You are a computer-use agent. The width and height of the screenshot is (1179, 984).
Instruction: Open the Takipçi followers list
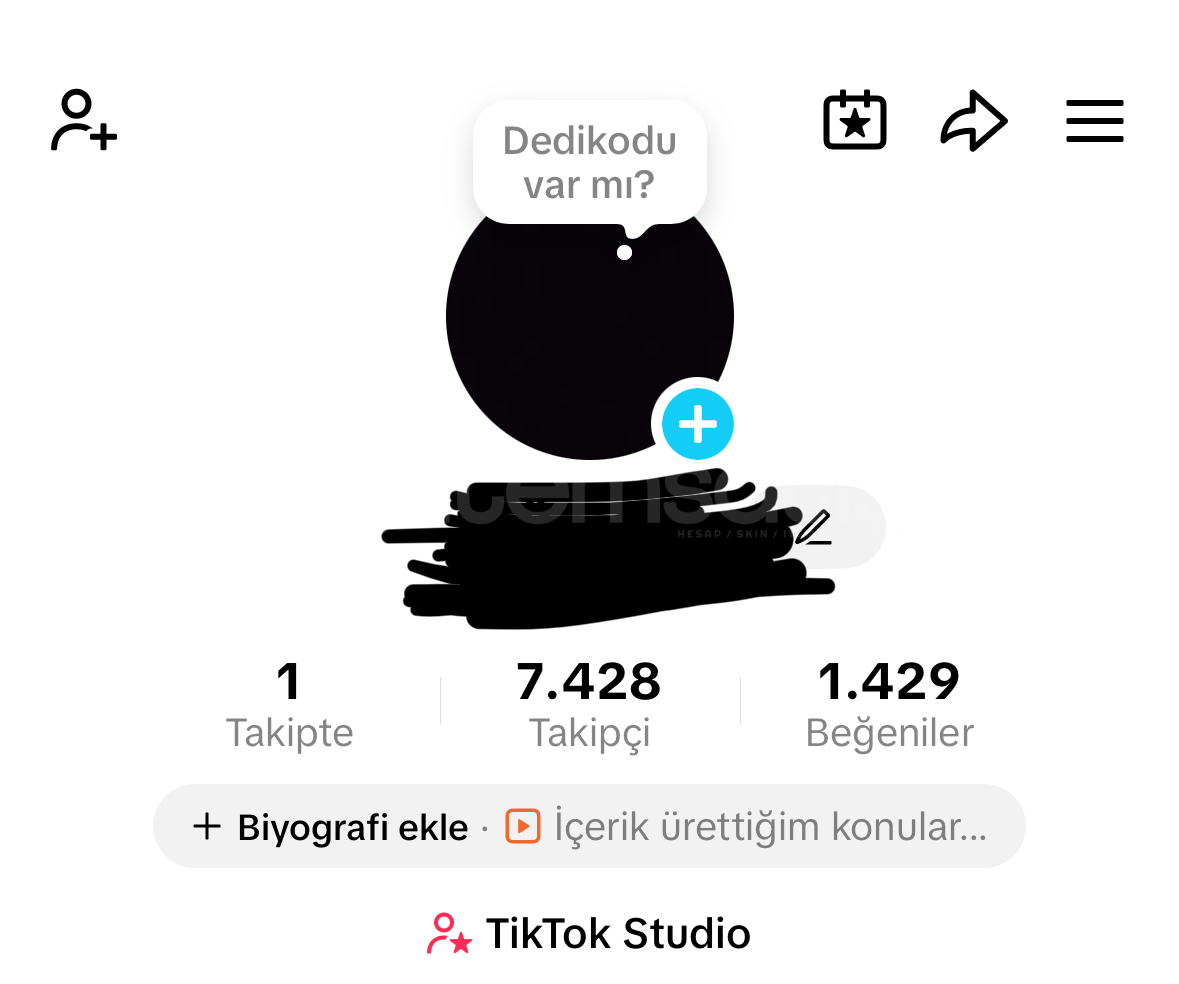pos(589,705)
